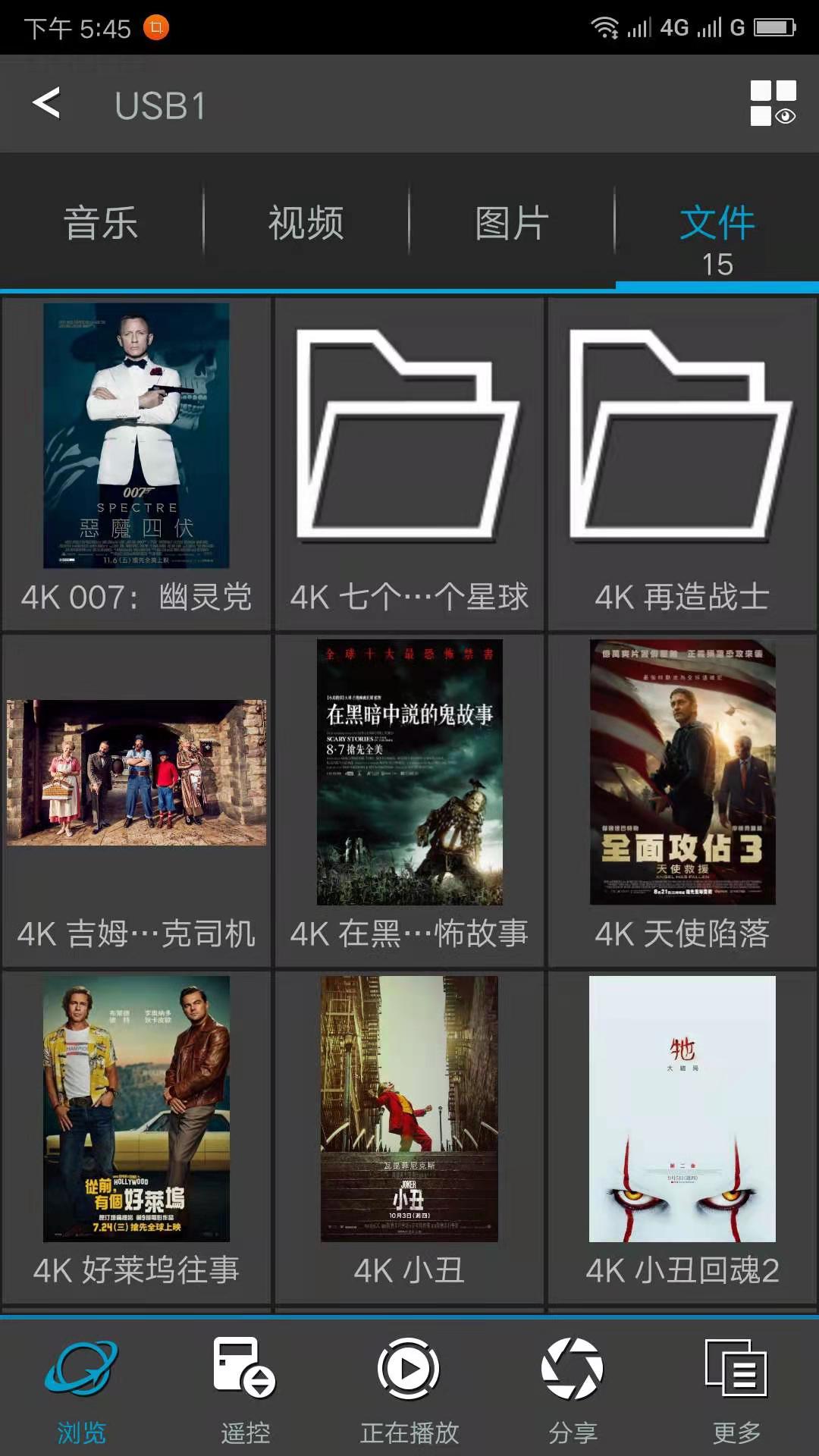This screenshot has height=1456, width=819.
Task: Open the 正在播放 tab
Action: (409, 1389)
